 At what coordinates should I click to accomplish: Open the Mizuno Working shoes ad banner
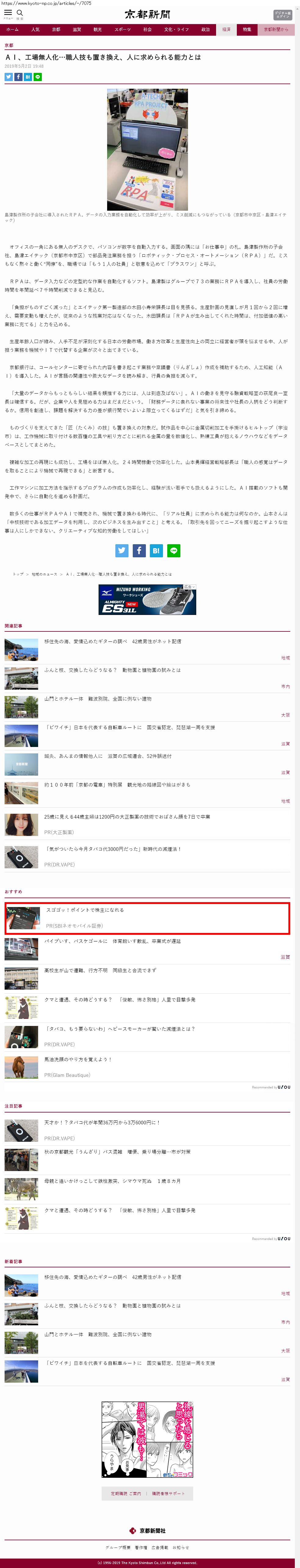point(148,600)
